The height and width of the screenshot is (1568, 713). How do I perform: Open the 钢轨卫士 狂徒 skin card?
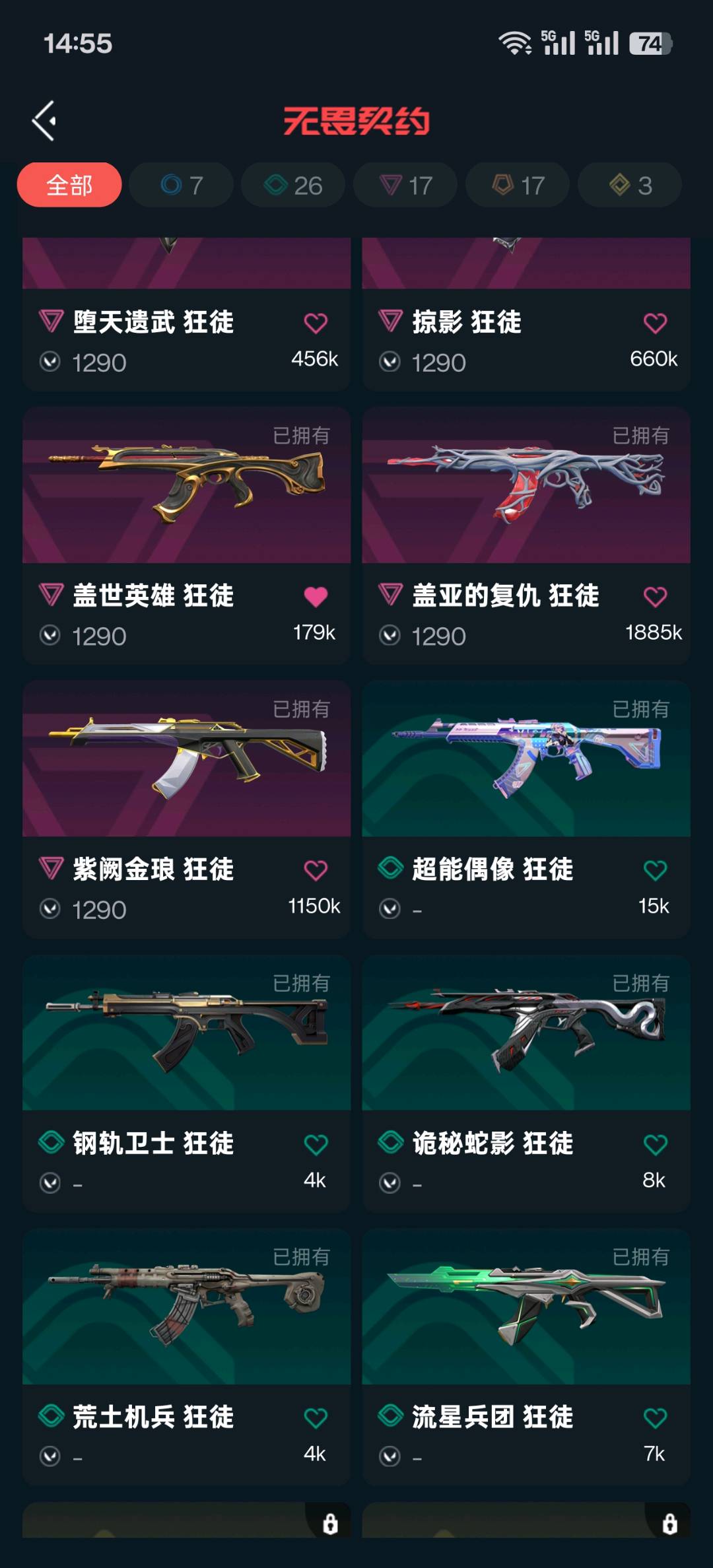186,1033
